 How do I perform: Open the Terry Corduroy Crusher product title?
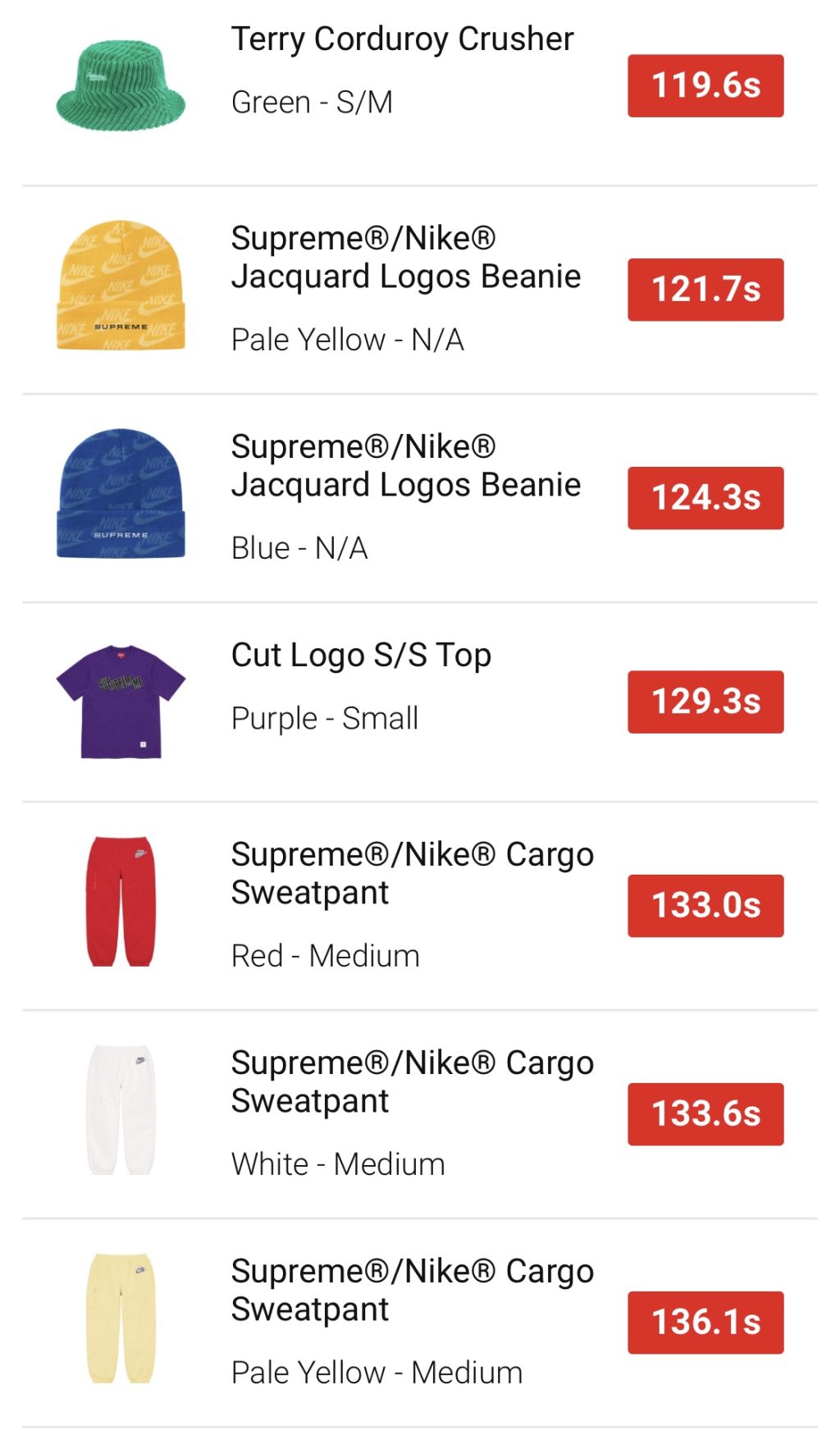tap(401, 38)
